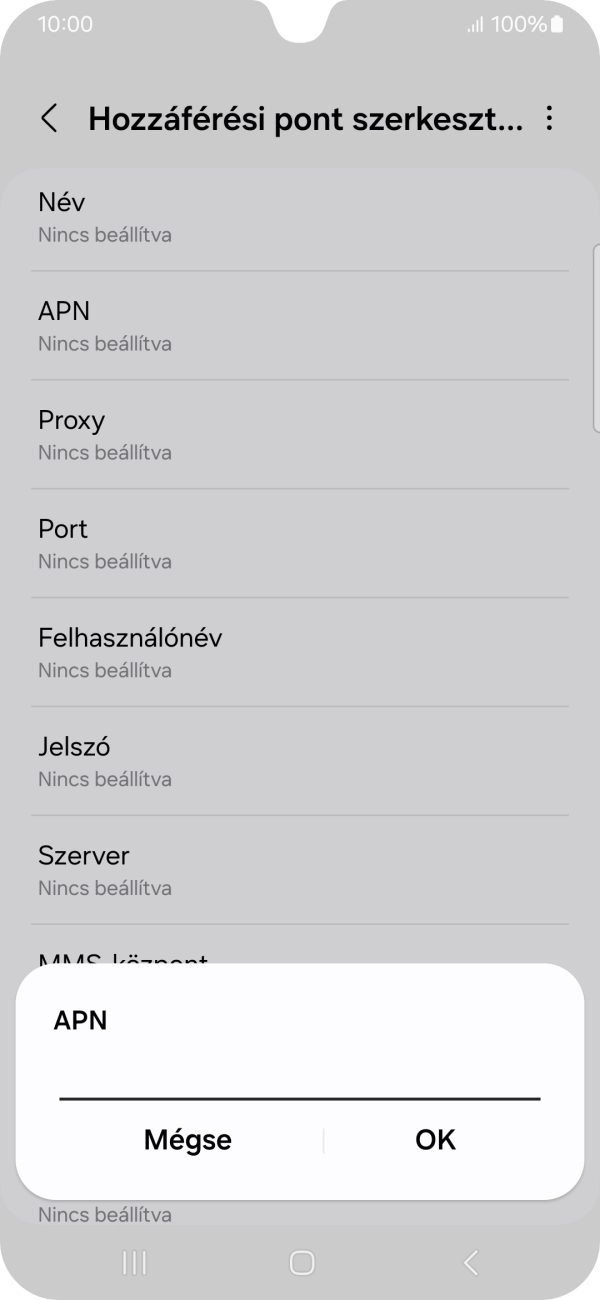This screenshot has width=600, height=1300.
Task: Open the Szerver setting row
Action: click(300, 871)
